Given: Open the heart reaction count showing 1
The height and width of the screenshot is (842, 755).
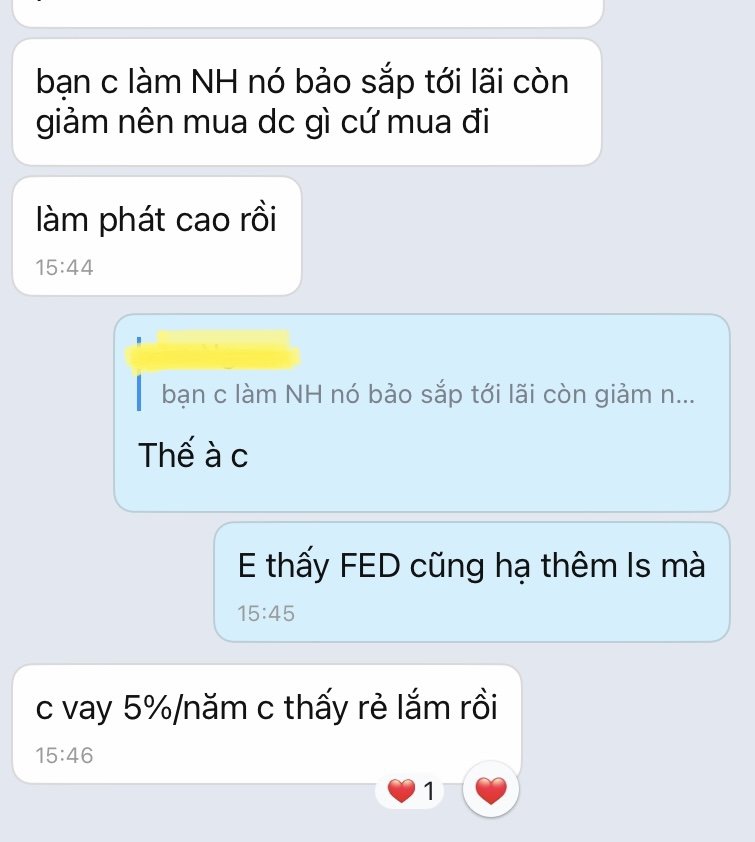Looking at the screenshot, I should coord(413,792).
